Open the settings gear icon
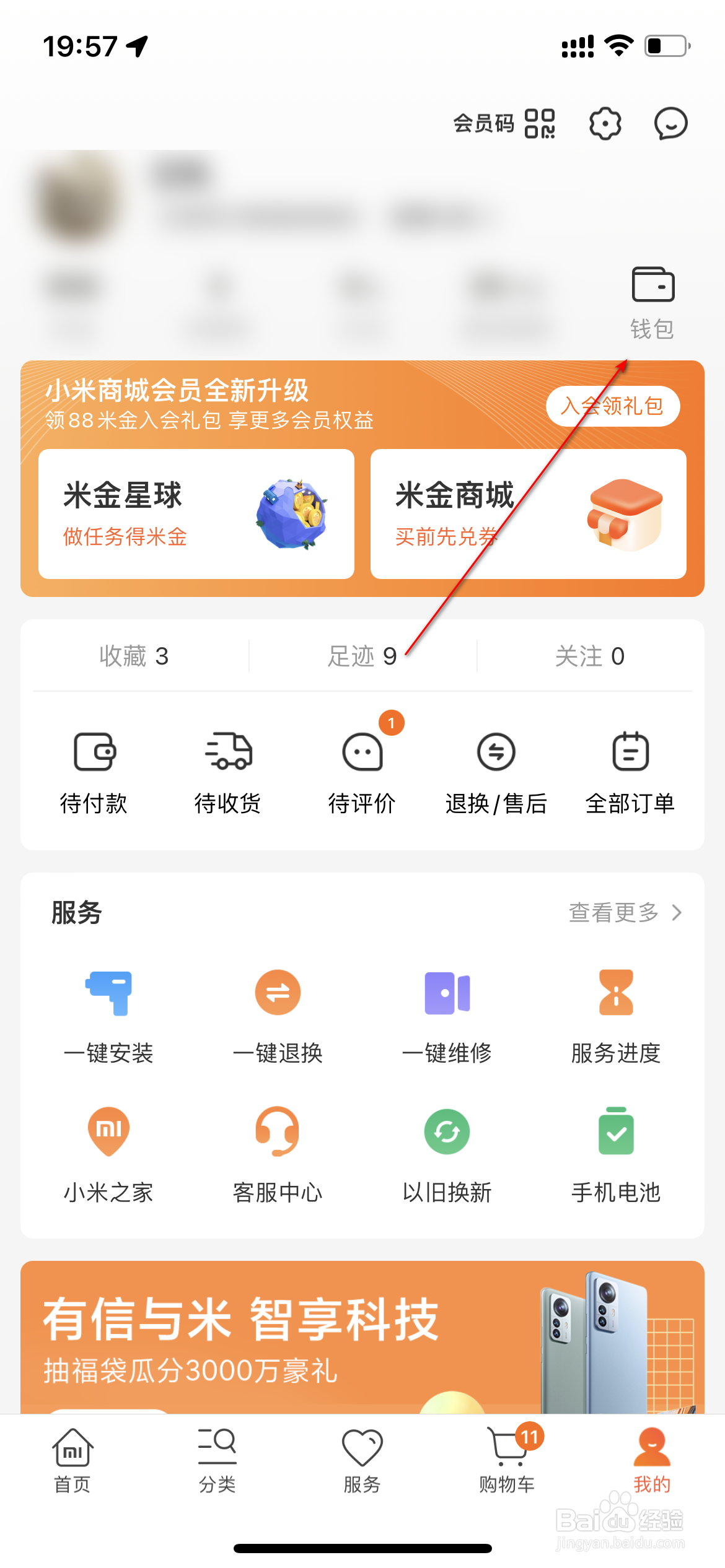 coord(604,123)
